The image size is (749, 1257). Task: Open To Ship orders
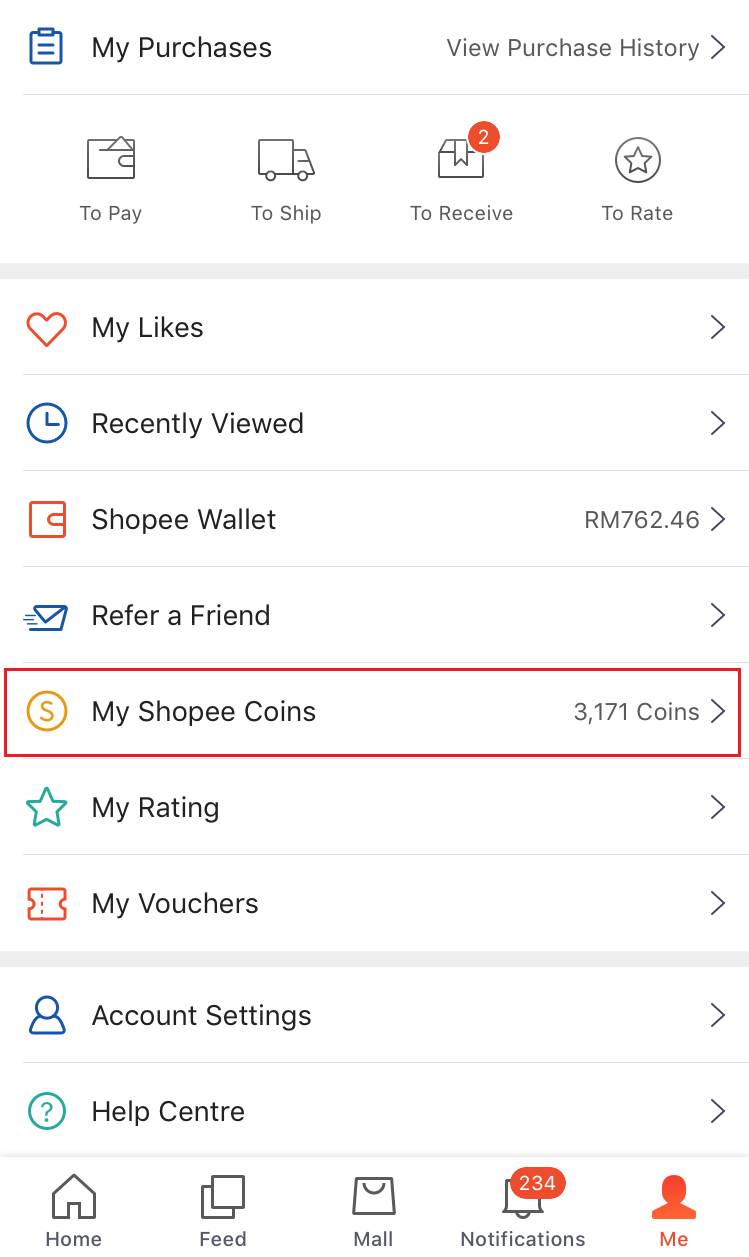point(286,180)
